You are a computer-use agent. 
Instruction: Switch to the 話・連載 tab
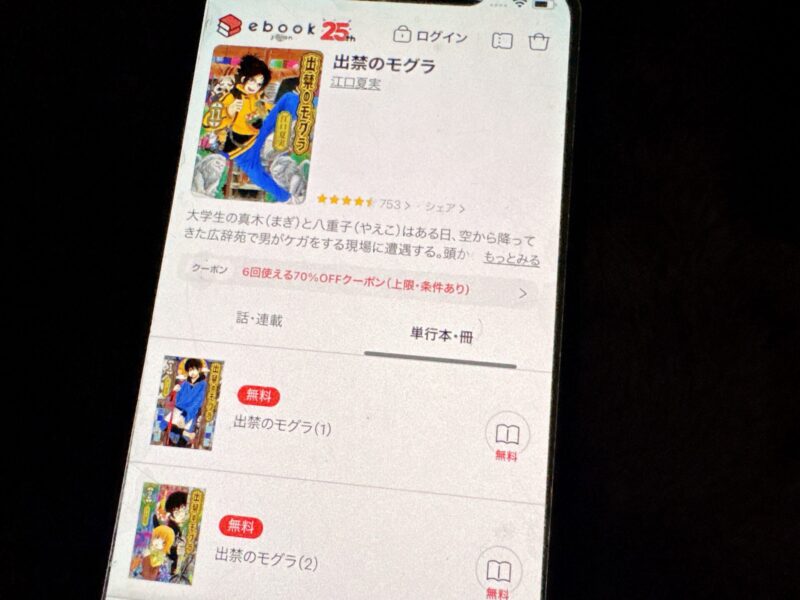coord(259,320)
